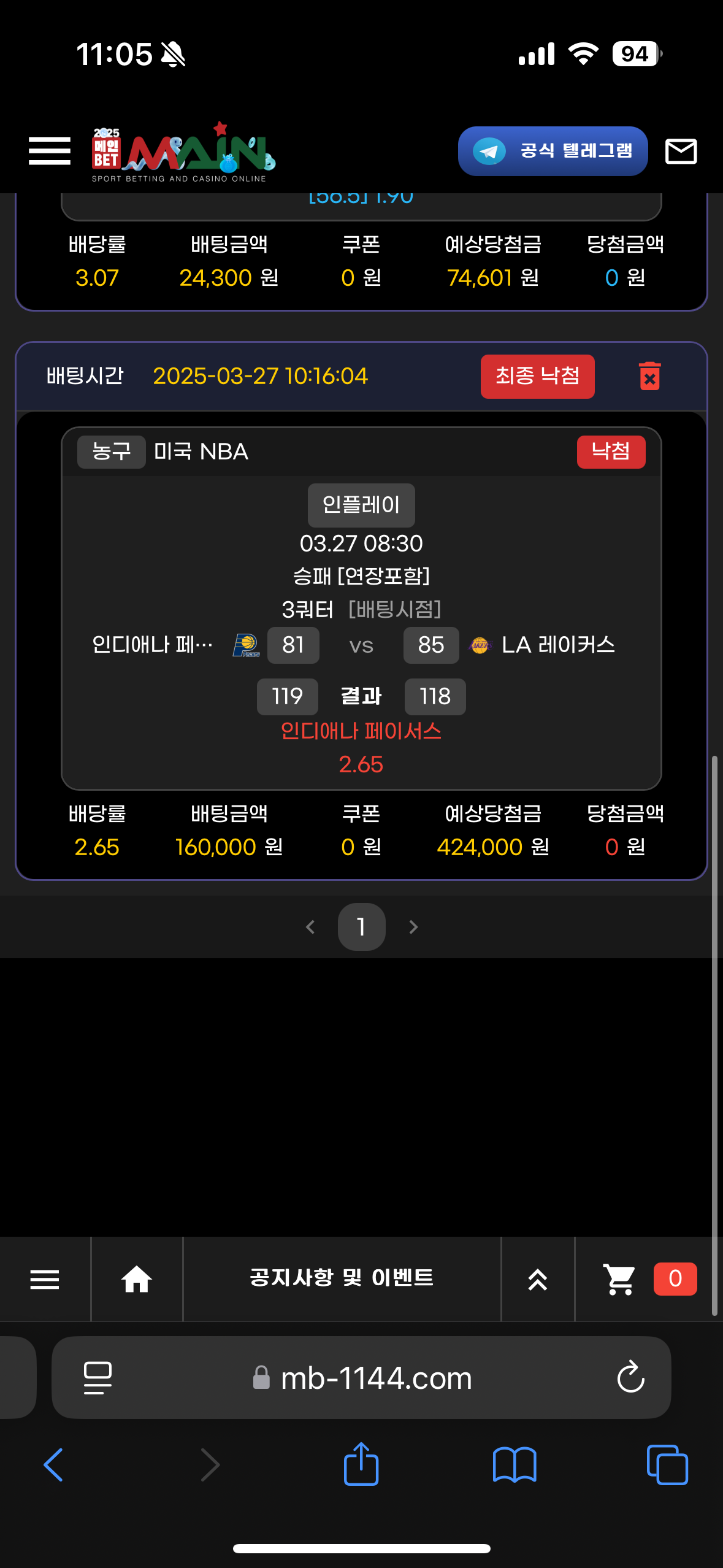Open the hamburger menu in the header
The image size is (723, 1568).
pos(50,151)
